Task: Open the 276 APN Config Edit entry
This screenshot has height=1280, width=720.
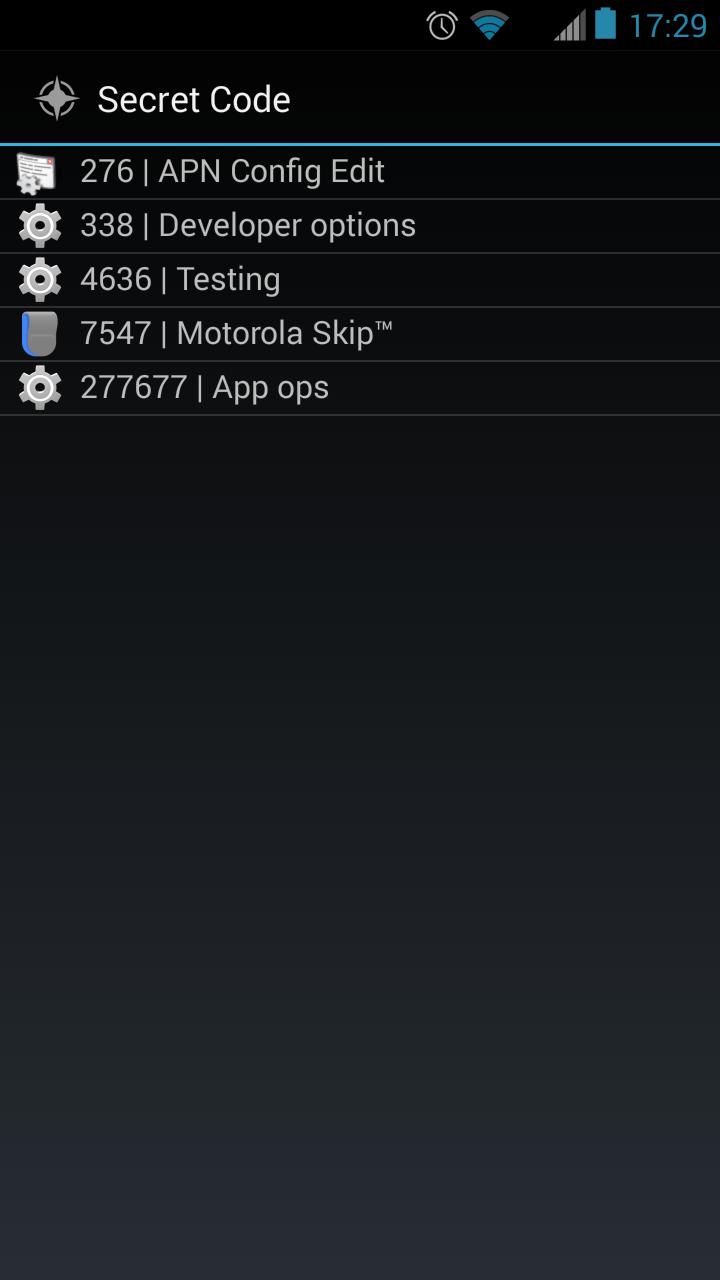Action: click(x=232, y=172)
